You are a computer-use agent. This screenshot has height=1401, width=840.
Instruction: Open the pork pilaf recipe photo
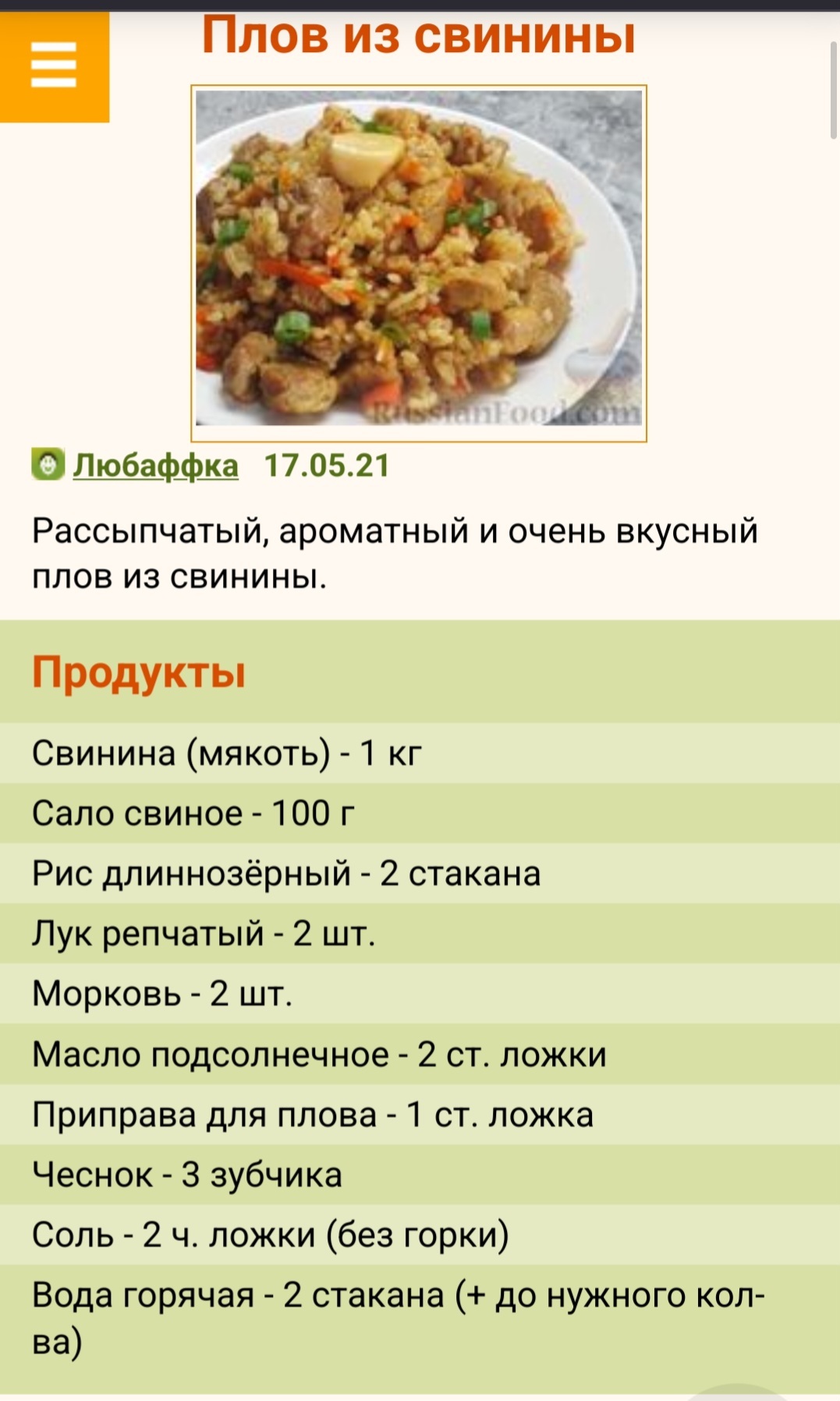pos(419,263)
